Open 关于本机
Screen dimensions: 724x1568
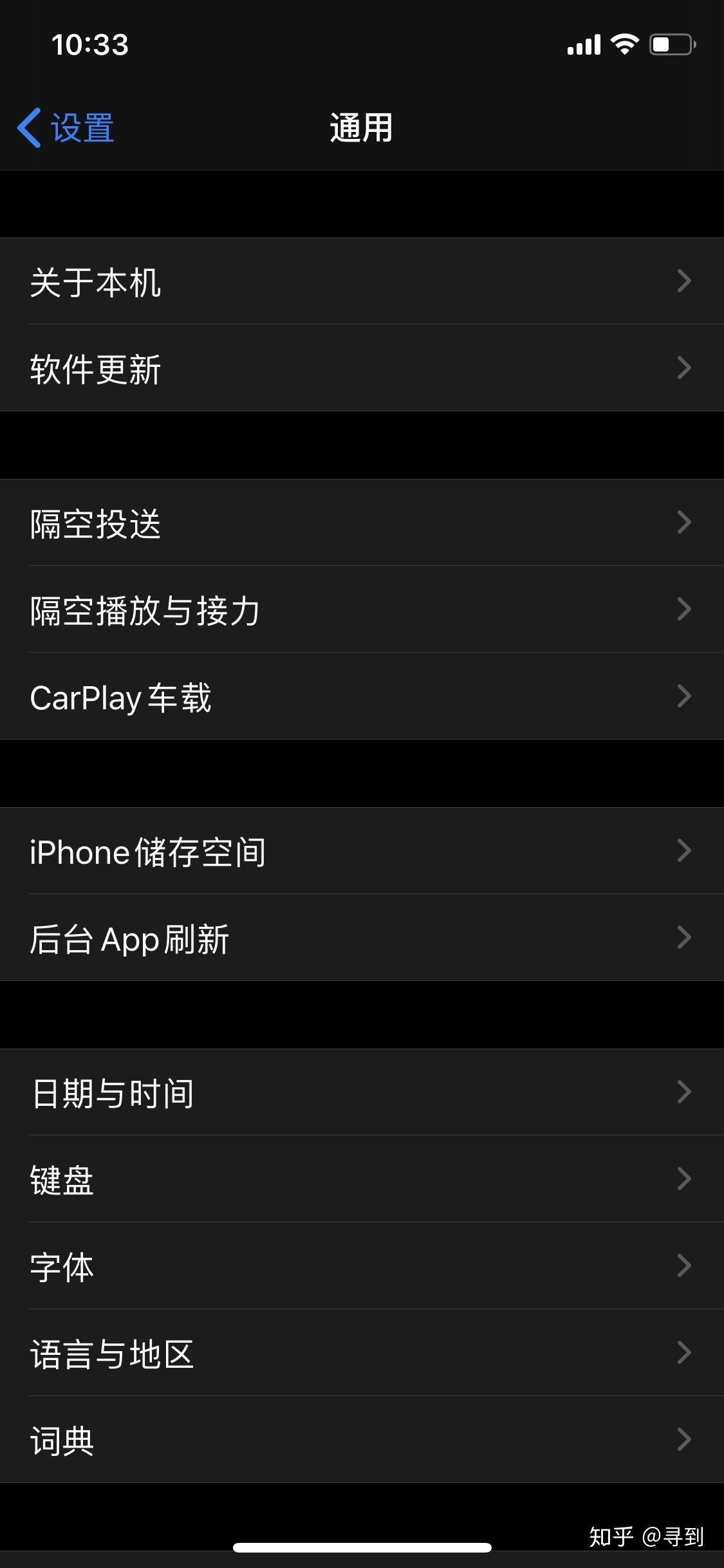pos(362,281)
